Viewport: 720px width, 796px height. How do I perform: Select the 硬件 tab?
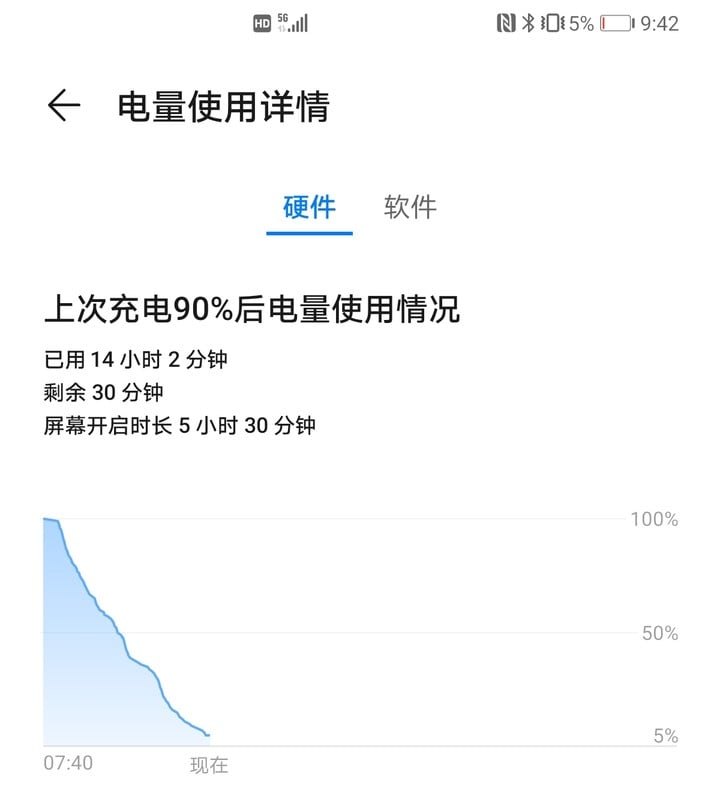point(309,207)
